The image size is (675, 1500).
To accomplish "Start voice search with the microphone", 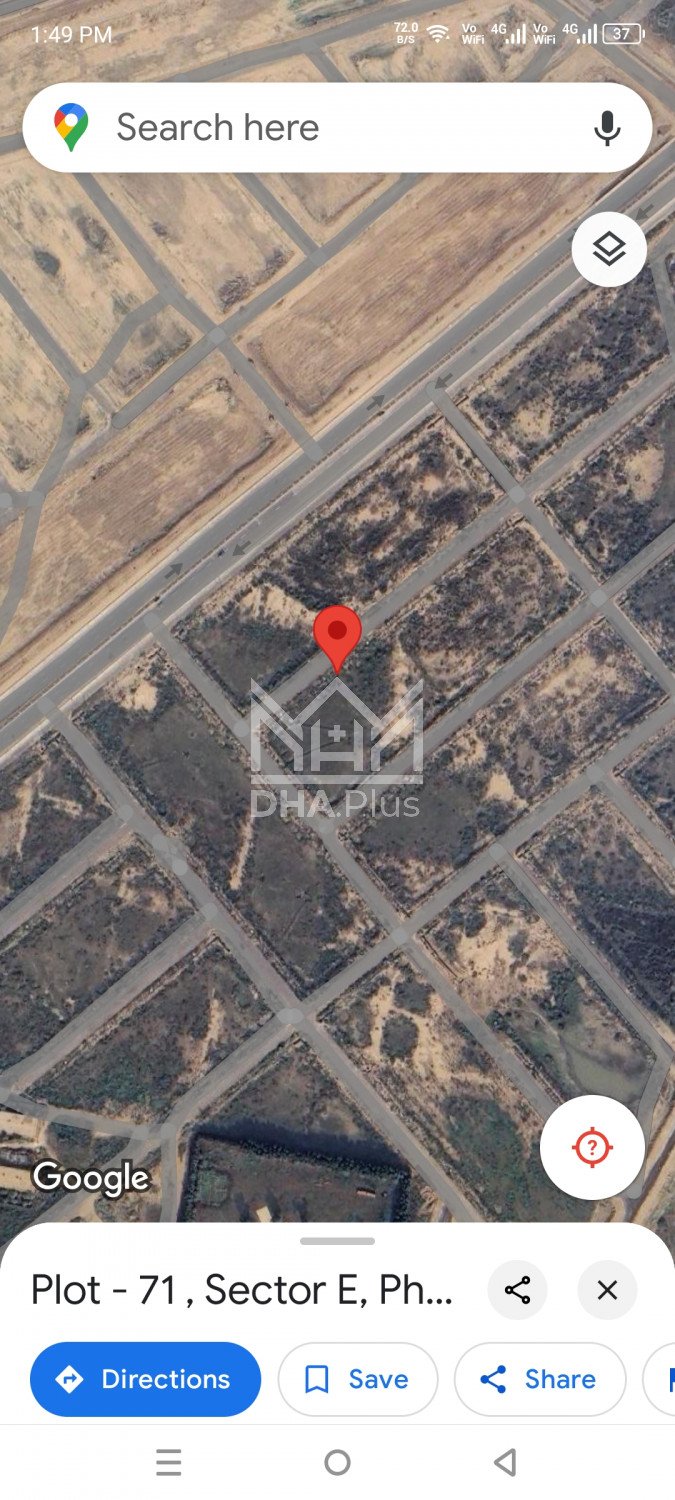I will 607,128.
